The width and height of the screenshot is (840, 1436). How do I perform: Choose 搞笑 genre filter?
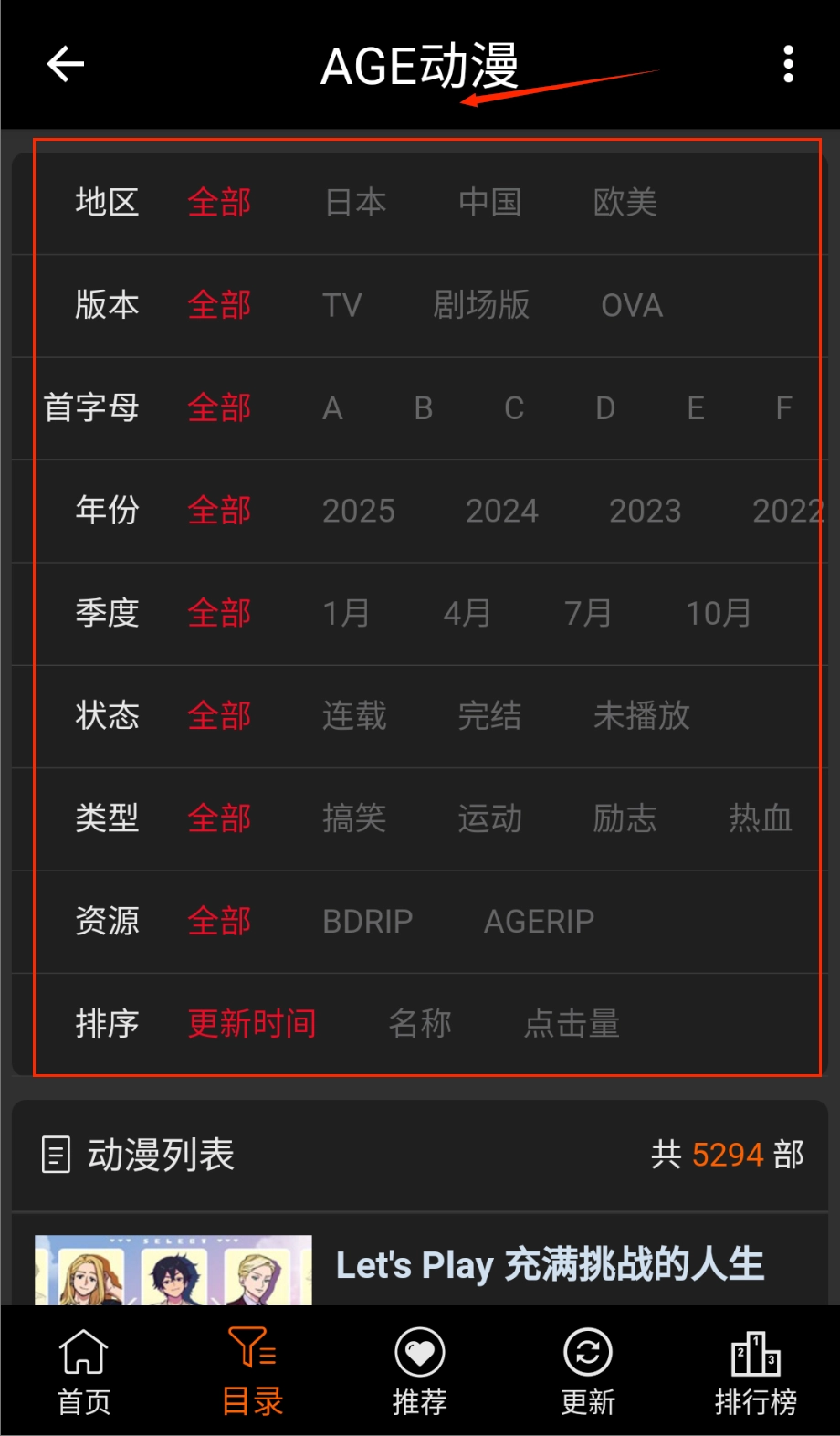click(x=354, y=818)
